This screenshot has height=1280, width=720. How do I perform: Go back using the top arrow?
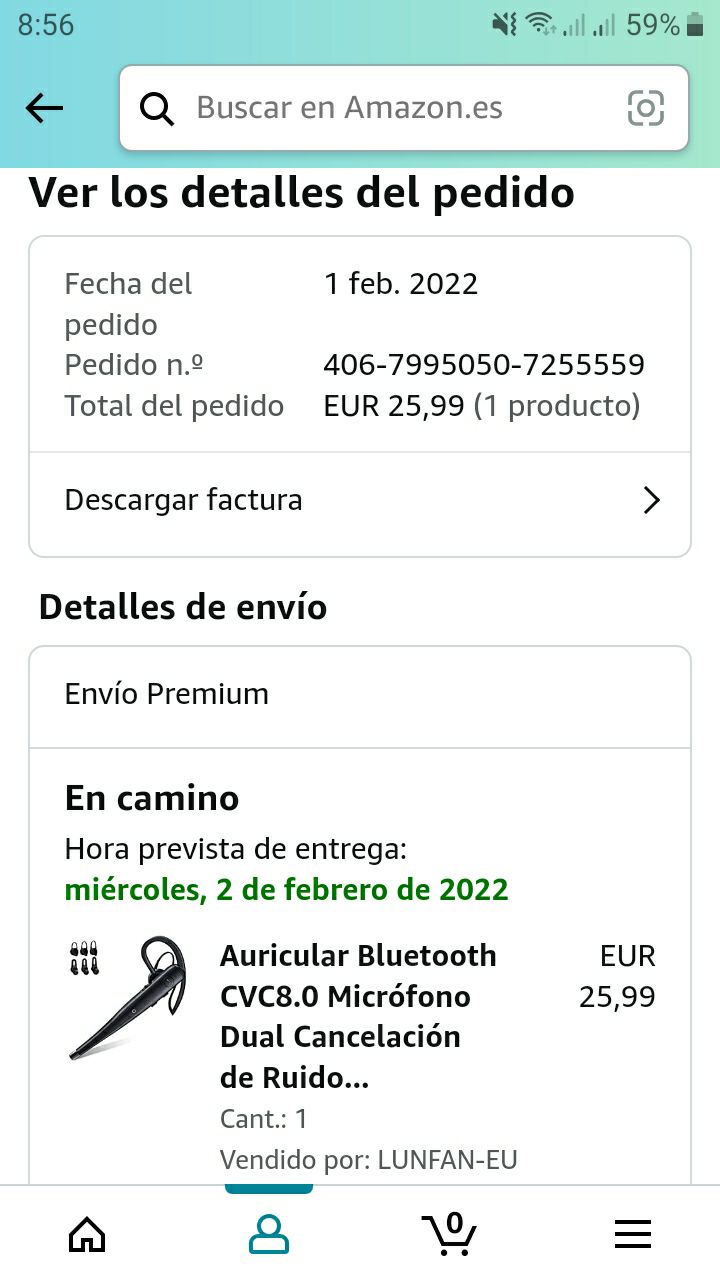tap(45, 108)
